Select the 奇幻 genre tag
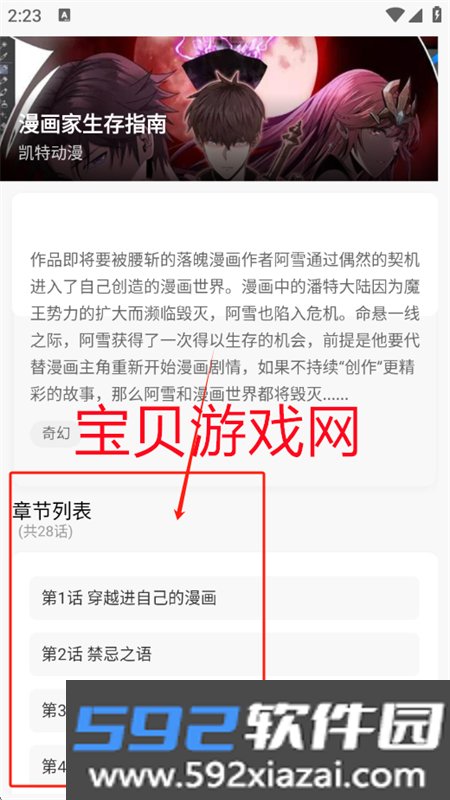The image size is (450, 800). click(56, 434)
